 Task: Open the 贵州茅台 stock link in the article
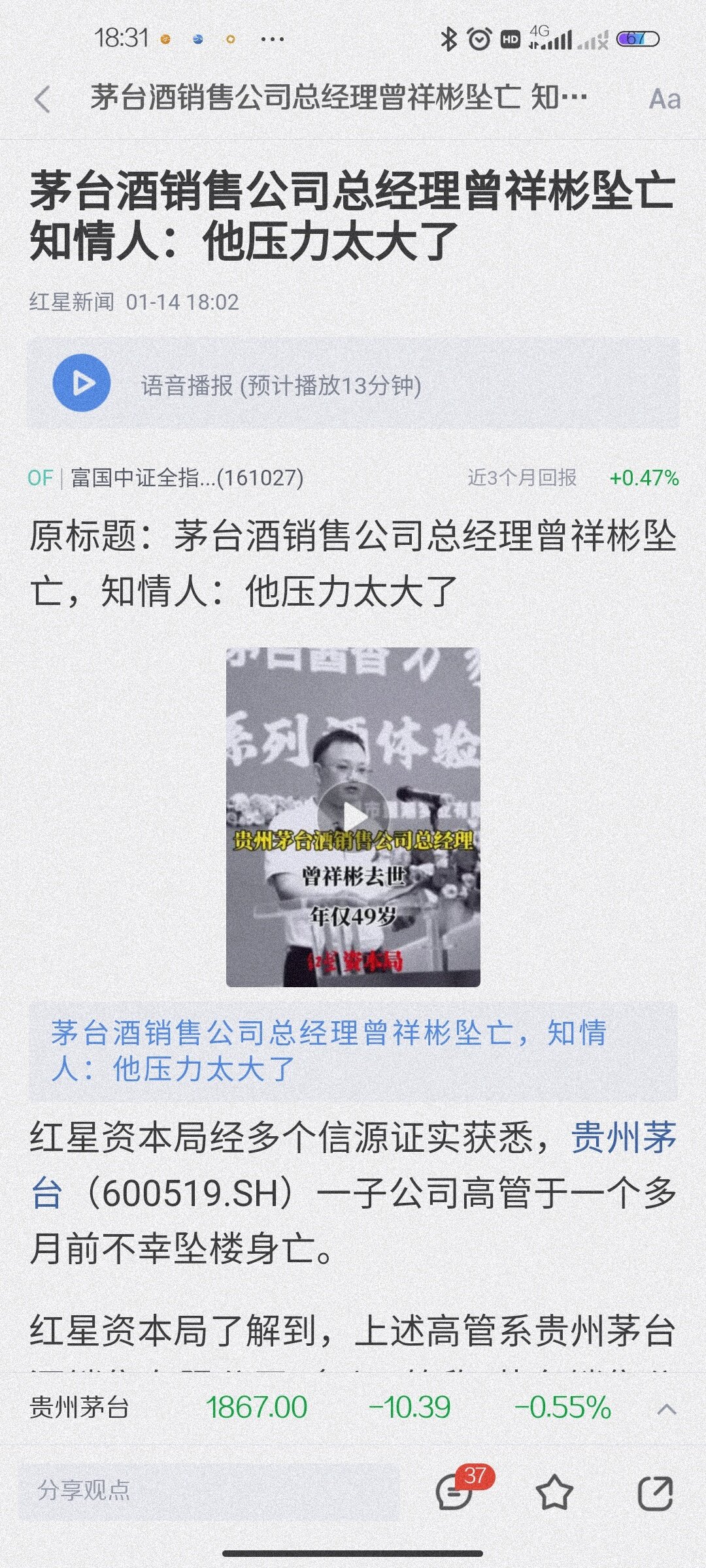[x=623, y=1139]
